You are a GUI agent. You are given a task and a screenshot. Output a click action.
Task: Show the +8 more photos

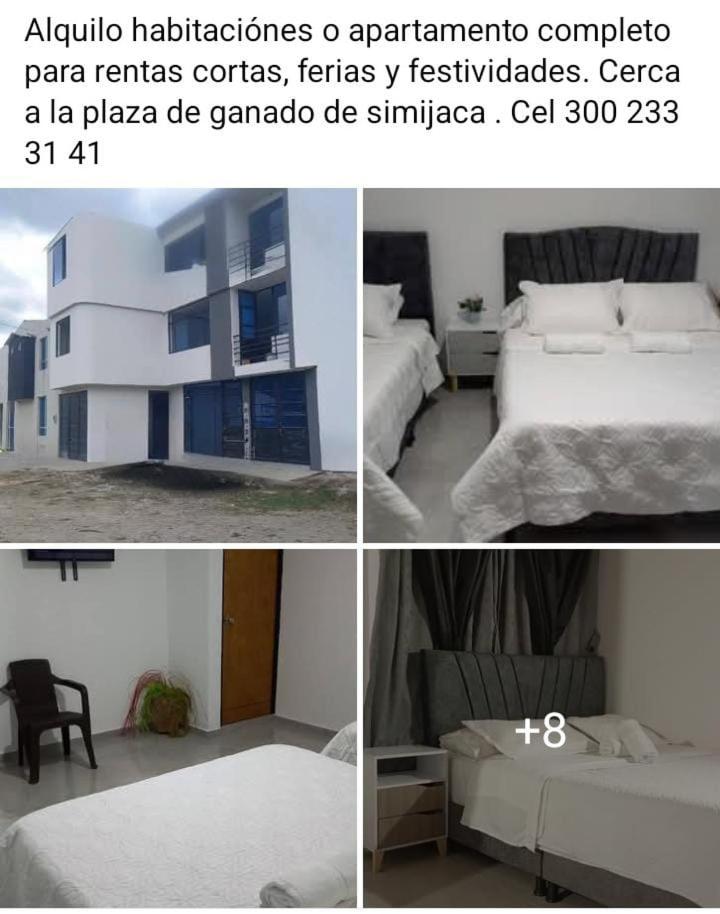541,730
